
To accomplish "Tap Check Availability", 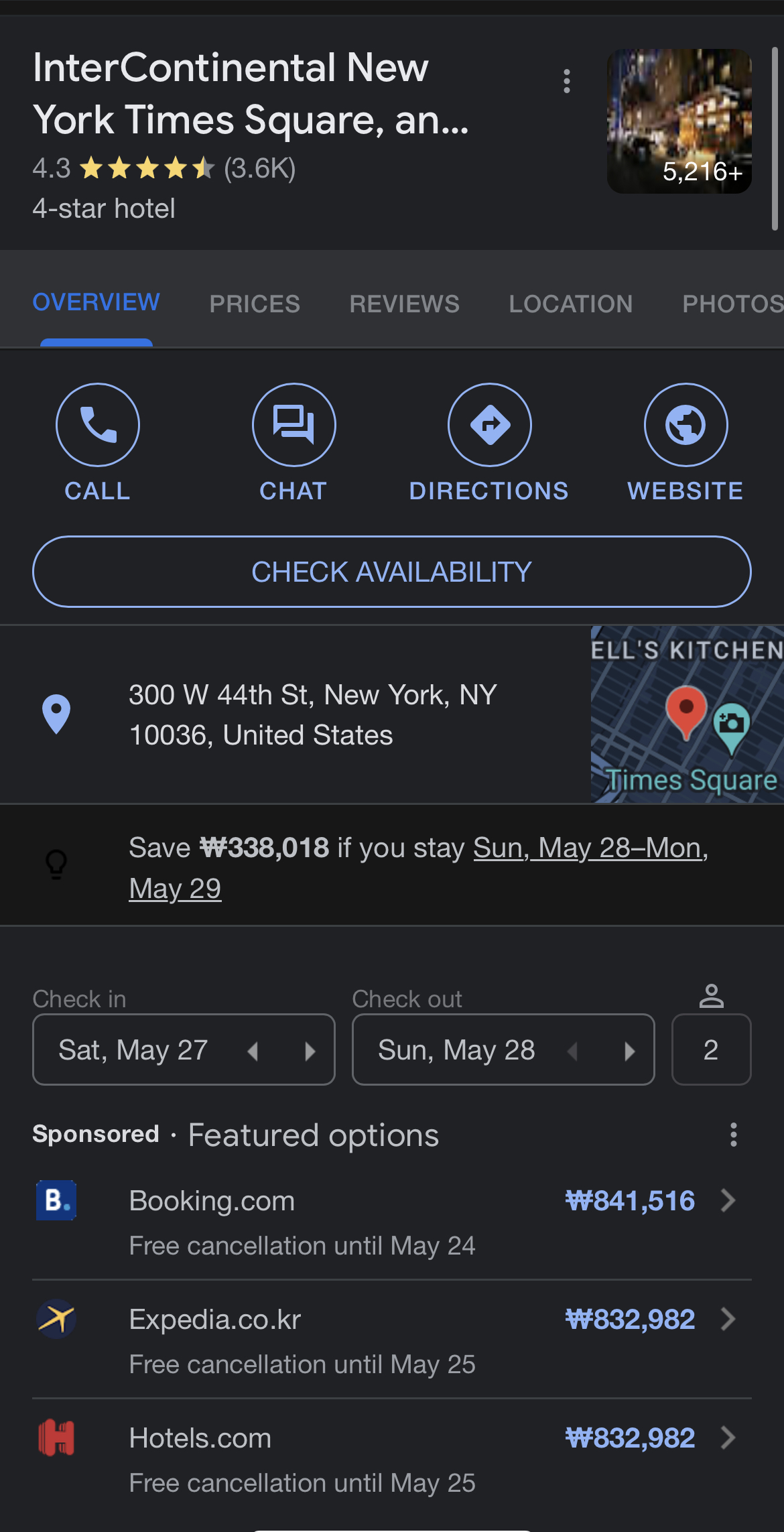I will click(x=392, y=572).
